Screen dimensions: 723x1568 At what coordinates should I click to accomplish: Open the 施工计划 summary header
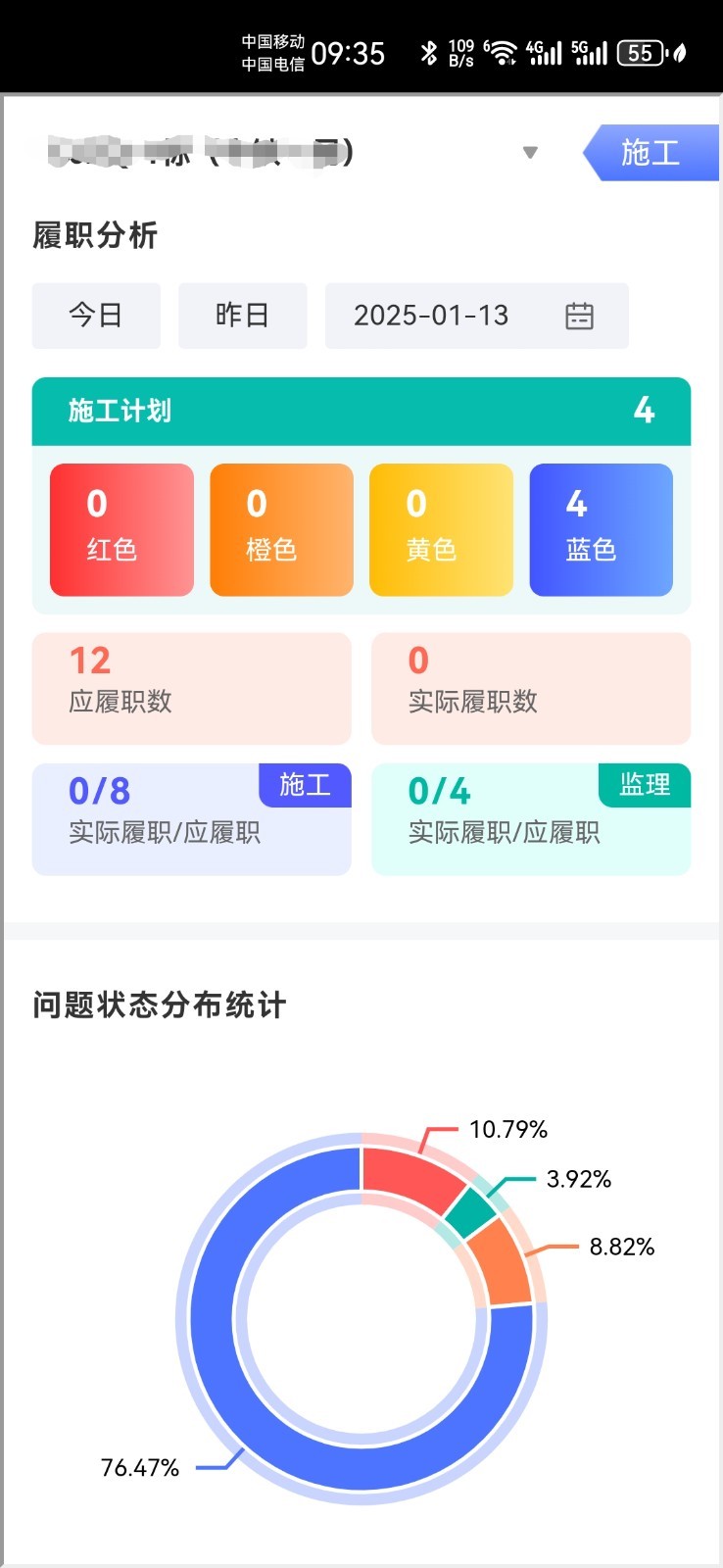pos(361,411)
